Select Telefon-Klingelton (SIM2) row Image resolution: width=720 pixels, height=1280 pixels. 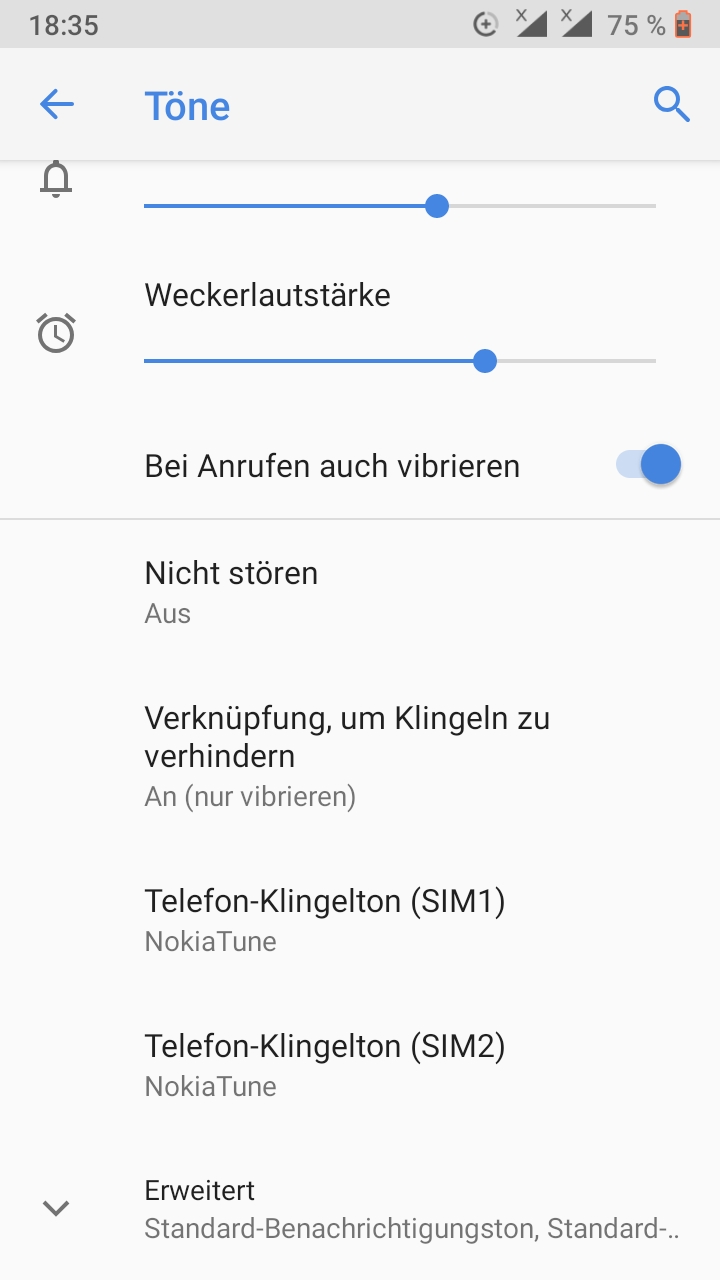360,1065
